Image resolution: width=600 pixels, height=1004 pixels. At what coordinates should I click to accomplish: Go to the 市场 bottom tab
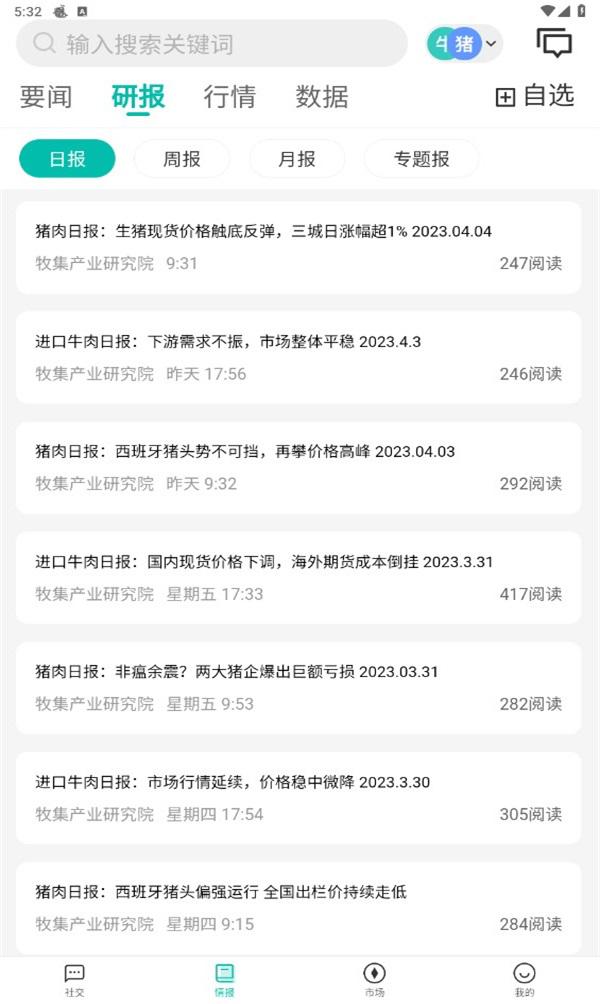tap(374, 980)
